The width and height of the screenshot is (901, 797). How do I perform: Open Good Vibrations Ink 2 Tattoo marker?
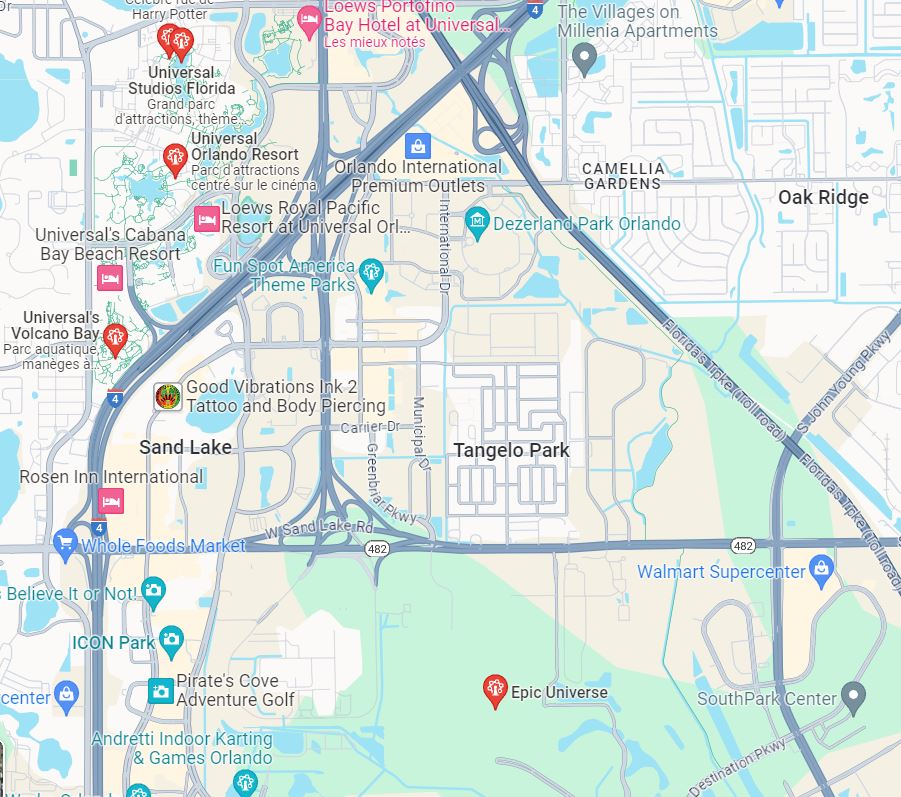click(x=168, y=396)
